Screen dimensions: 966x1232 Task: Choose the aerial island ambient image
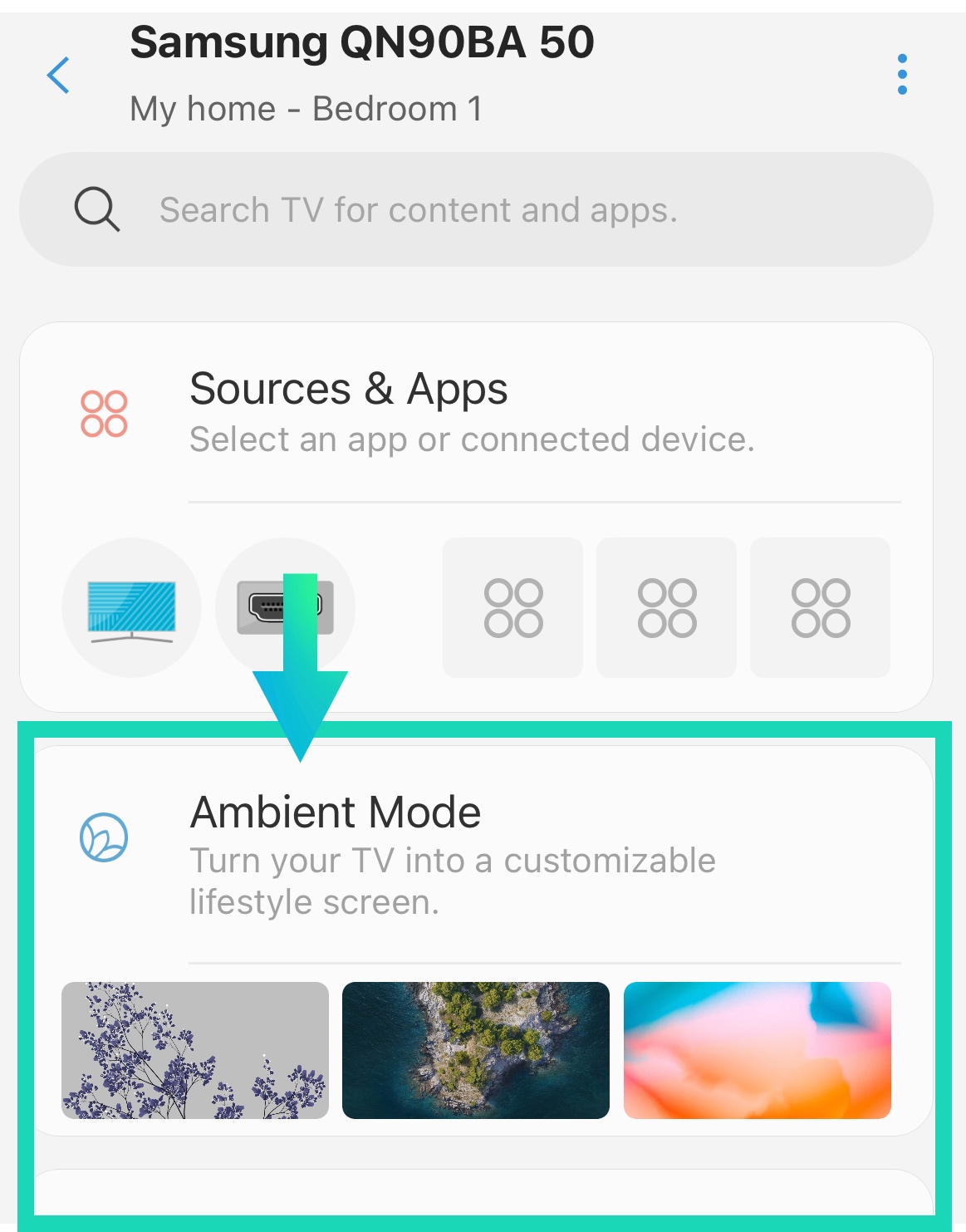click(x=476, y=1050)
